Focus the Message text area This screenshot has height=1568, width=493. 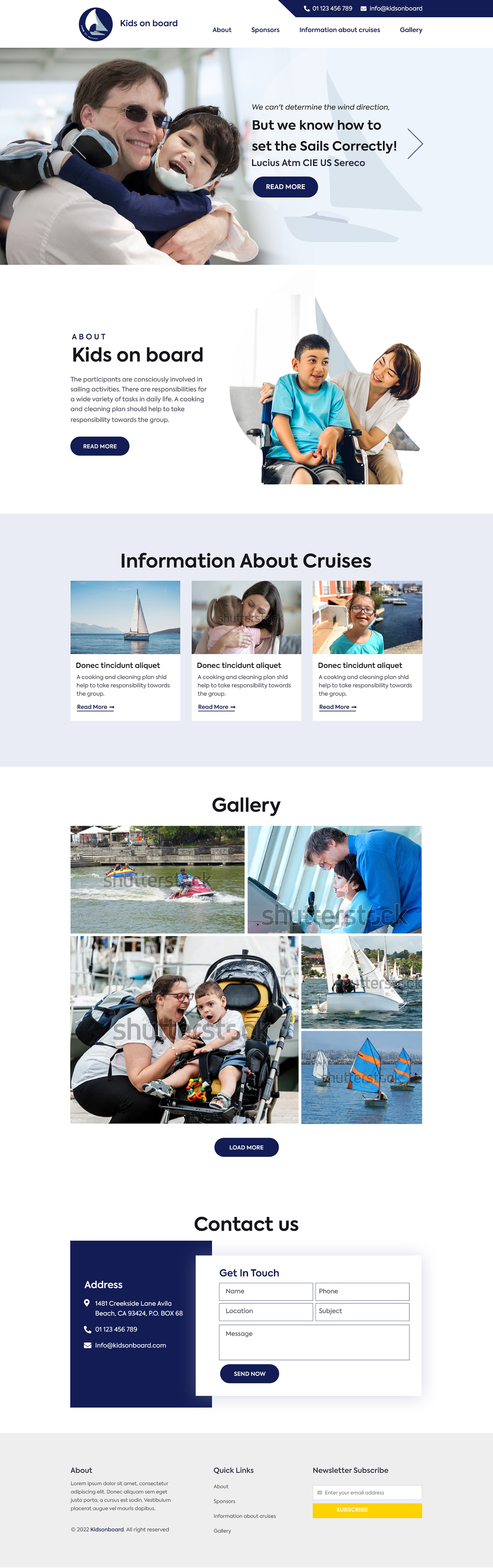314,1342
